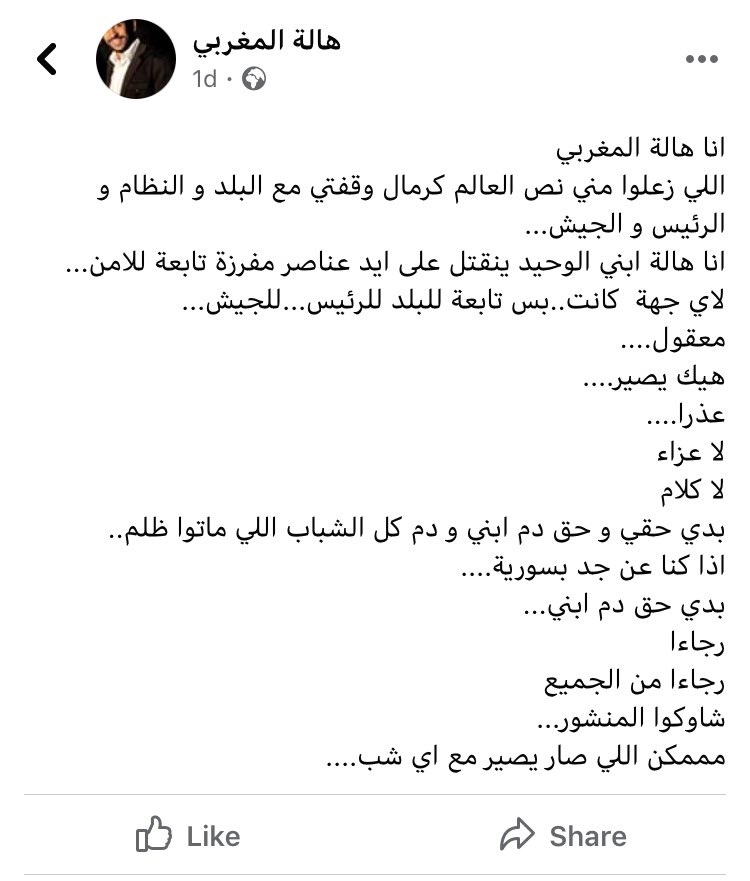The image size is (750, 881).
Task: Like this post
Action: click(x=188, y=835)
